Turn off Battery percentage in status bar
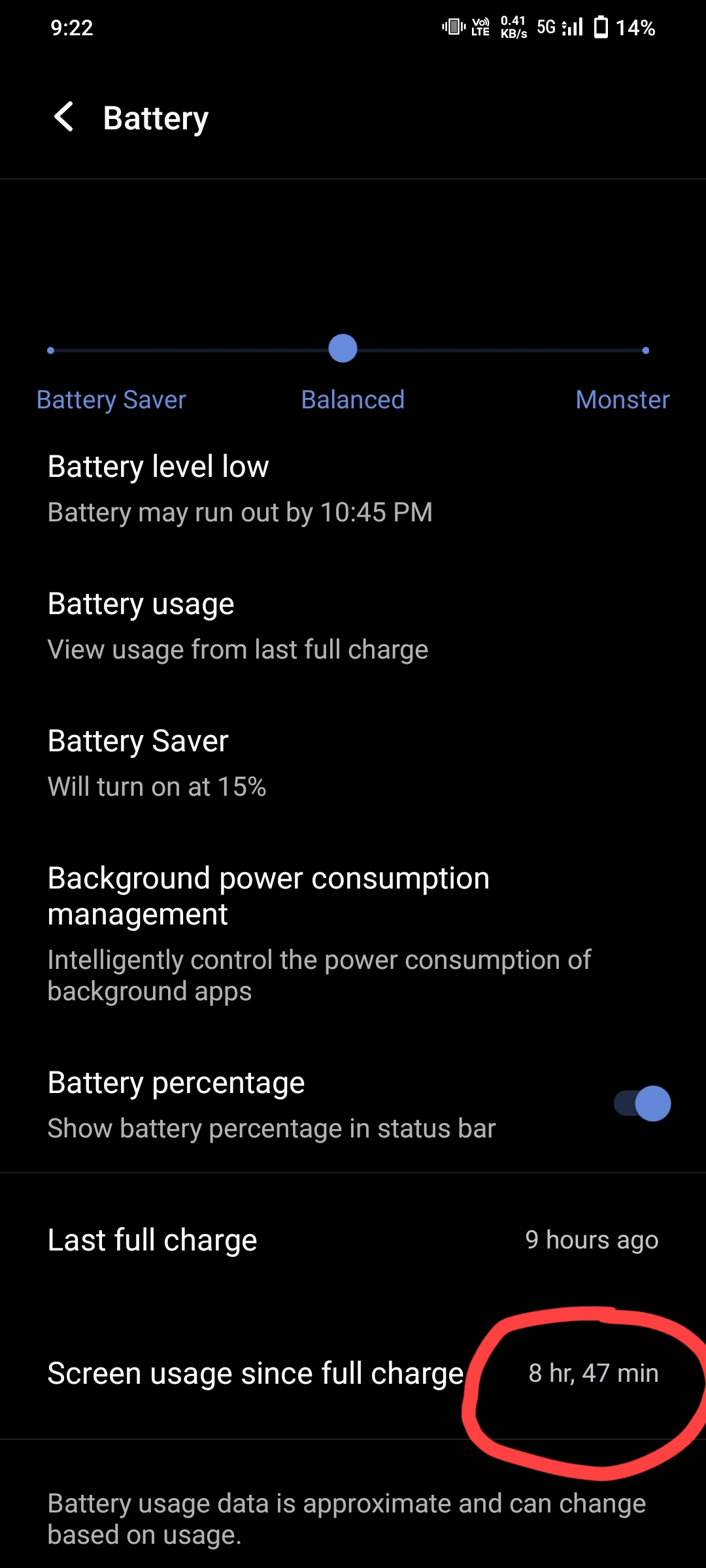The image size is (706, 1568). pos(642,1104)
